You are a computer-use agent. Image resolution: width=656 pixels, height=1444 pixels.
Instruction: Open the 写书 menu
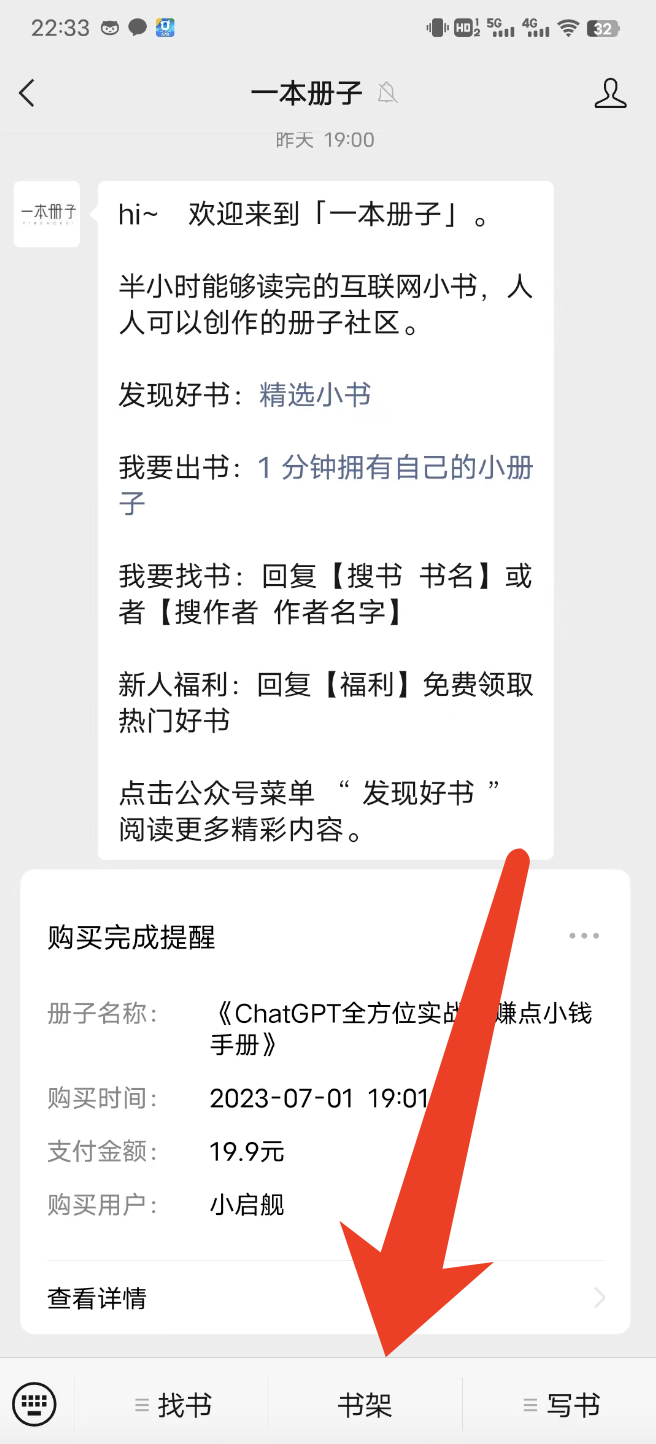click(561, 1405)
